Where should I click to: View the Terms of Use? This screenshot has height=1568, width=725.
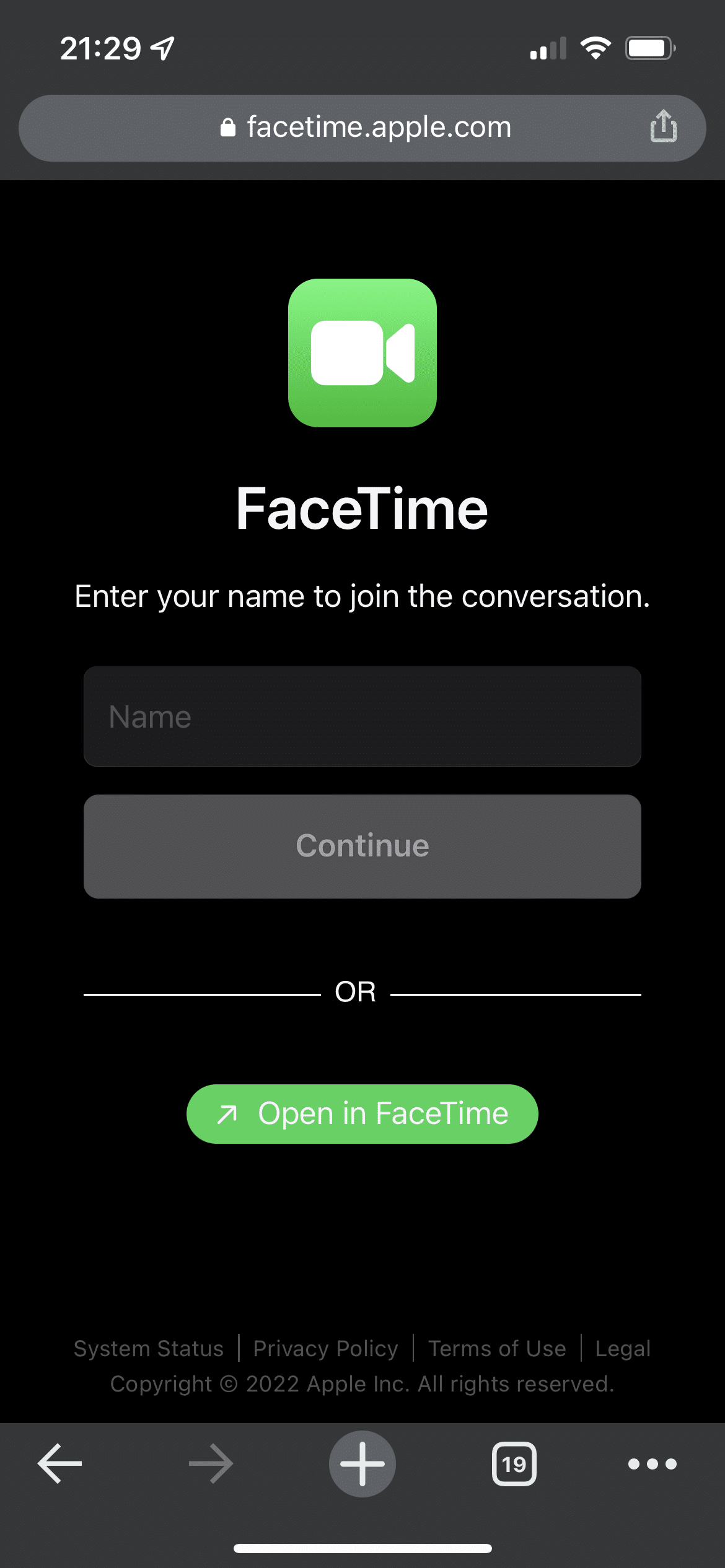tap(497, 1348)
